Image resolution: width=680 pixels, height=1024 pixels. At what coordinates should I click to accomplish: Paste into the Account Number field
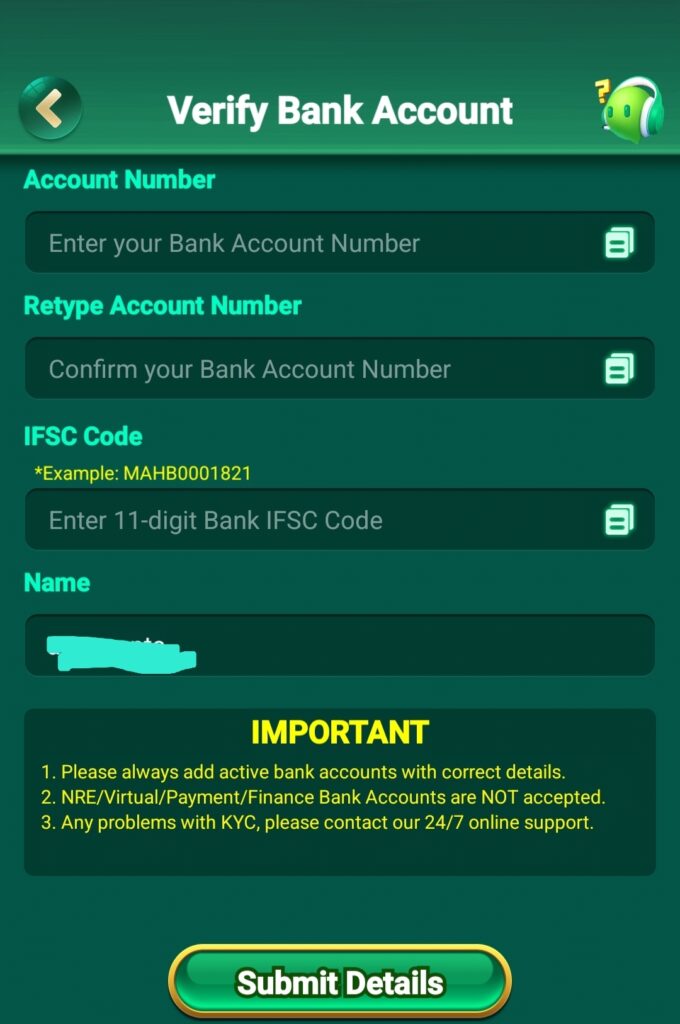pos(619,243)
